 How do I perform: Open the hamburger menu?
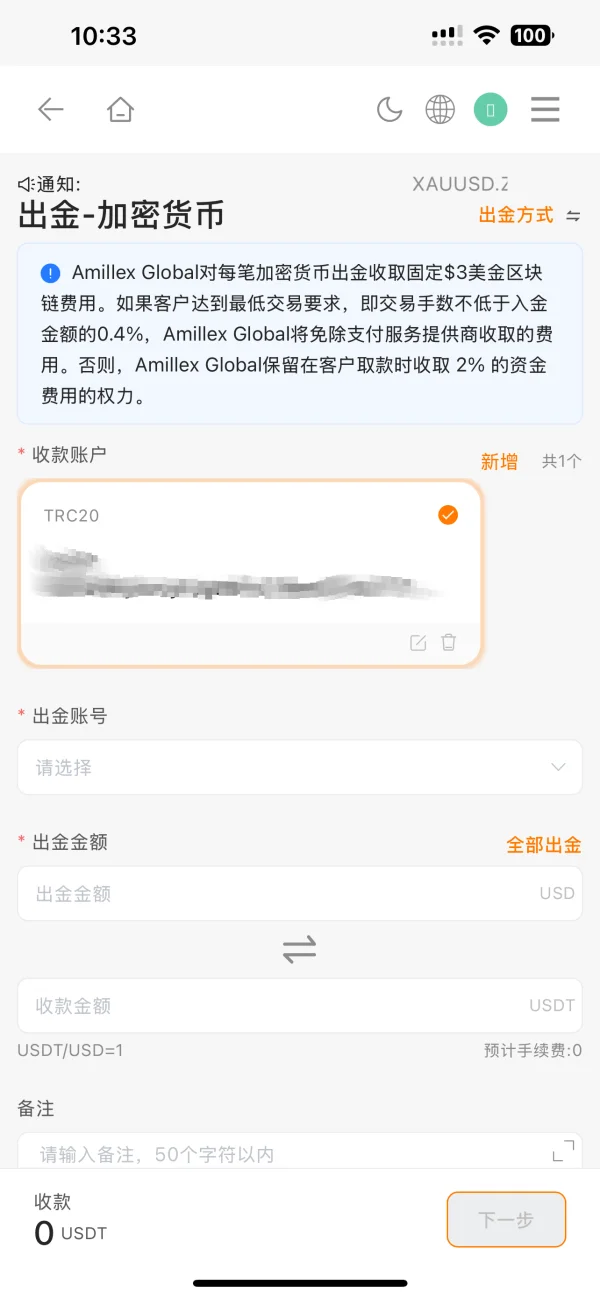point(545,110)
